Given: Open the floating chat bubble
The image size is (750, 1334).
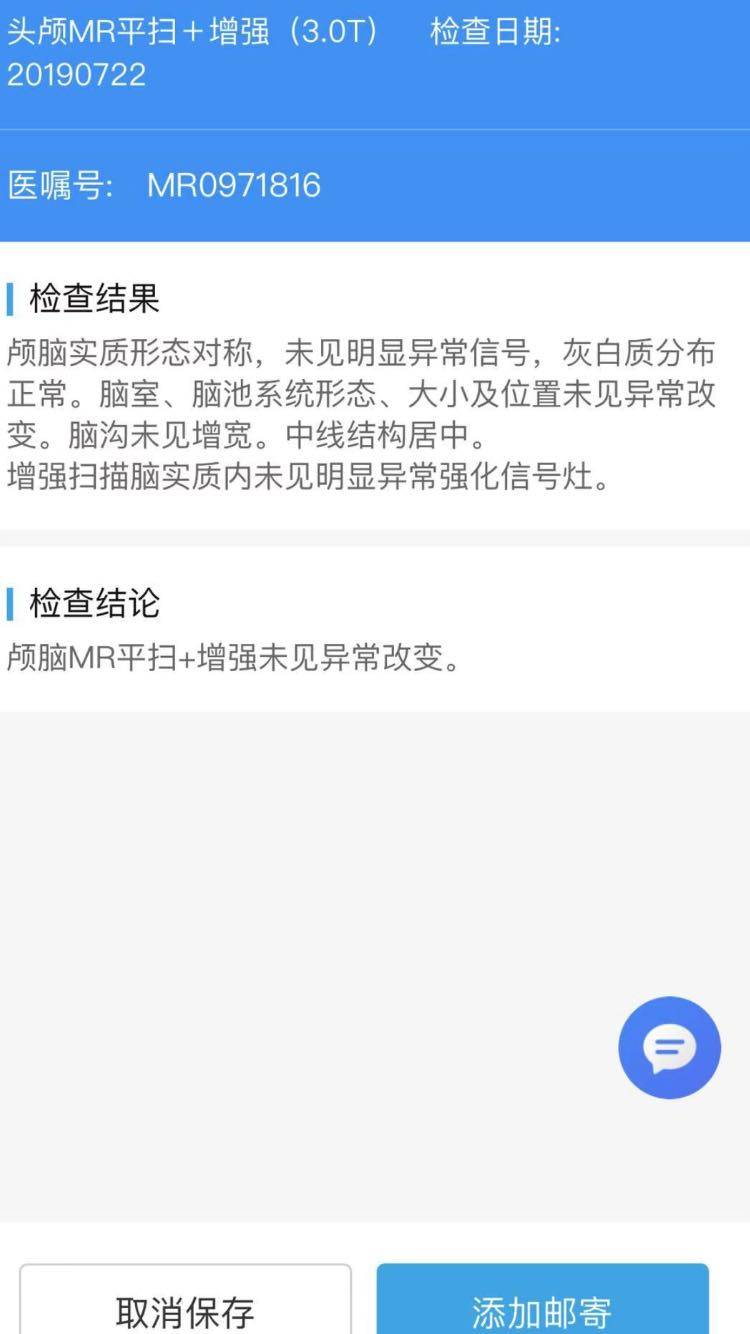Looking at the screenshot, I should pos(669,1048).
